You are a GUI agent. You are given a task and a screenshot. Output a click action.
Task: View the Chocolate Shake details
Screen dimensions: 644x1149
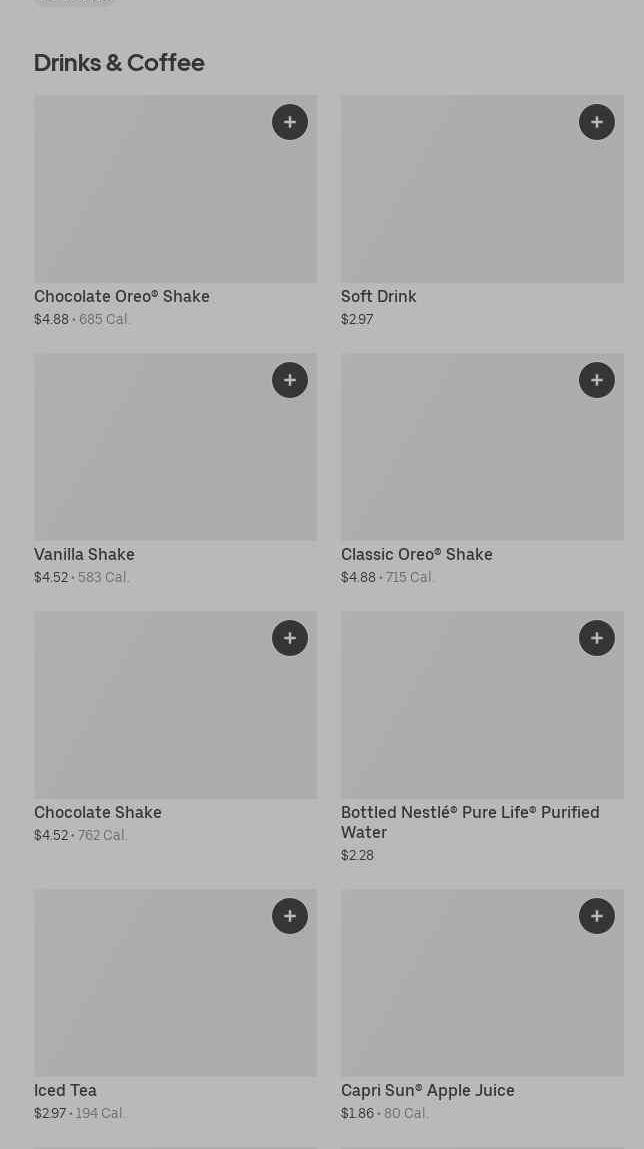coord(176,728)
